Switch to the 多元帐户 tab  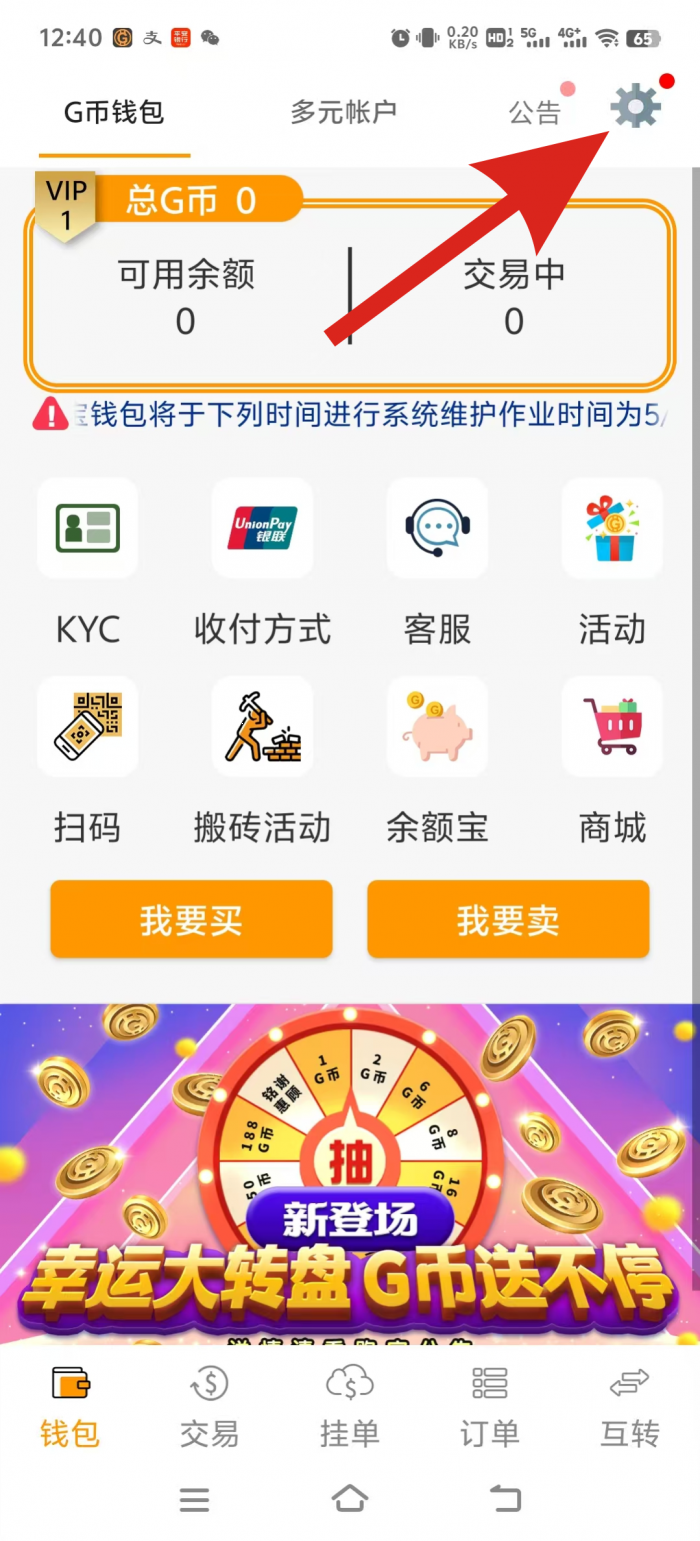point(343,111)
